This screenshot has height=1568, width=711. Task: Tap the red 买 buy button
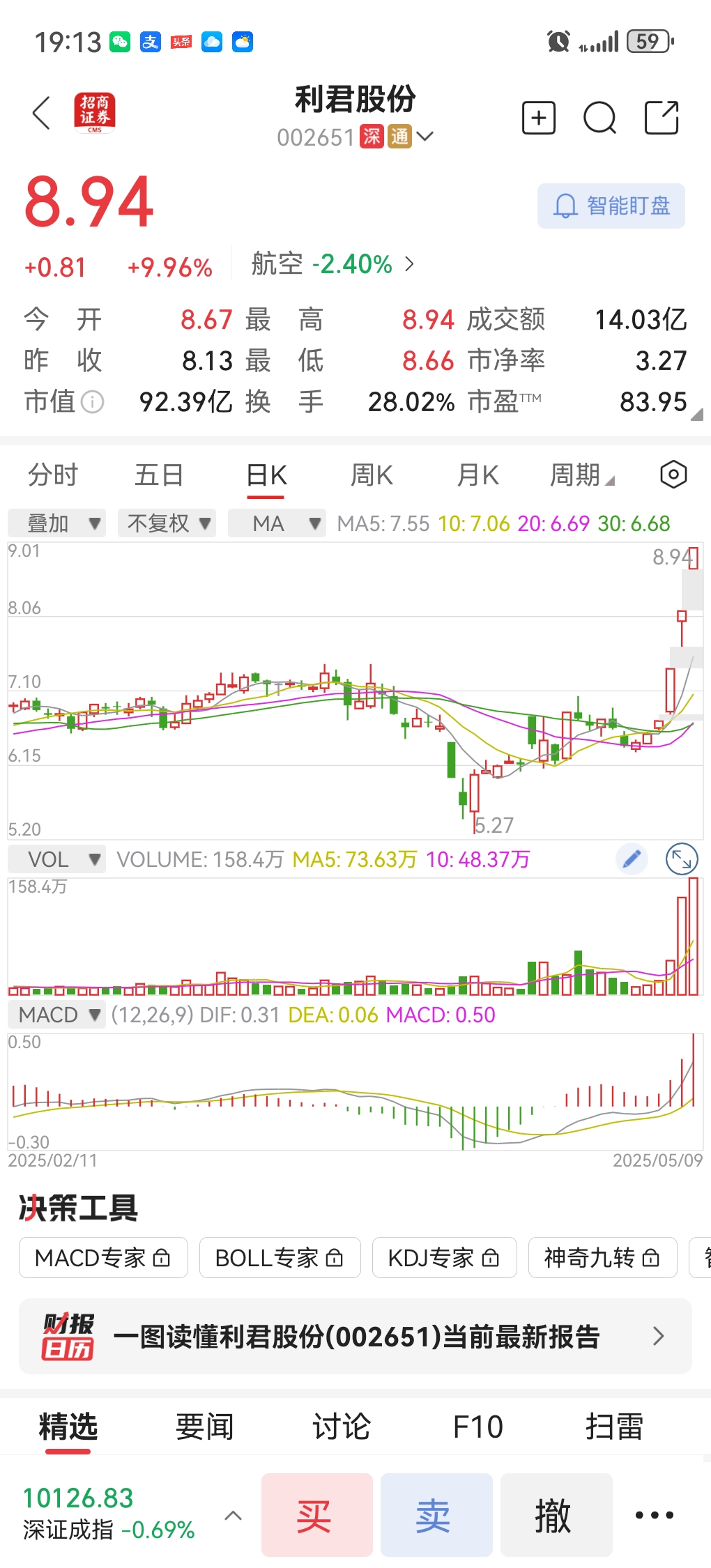point(316,1515)
